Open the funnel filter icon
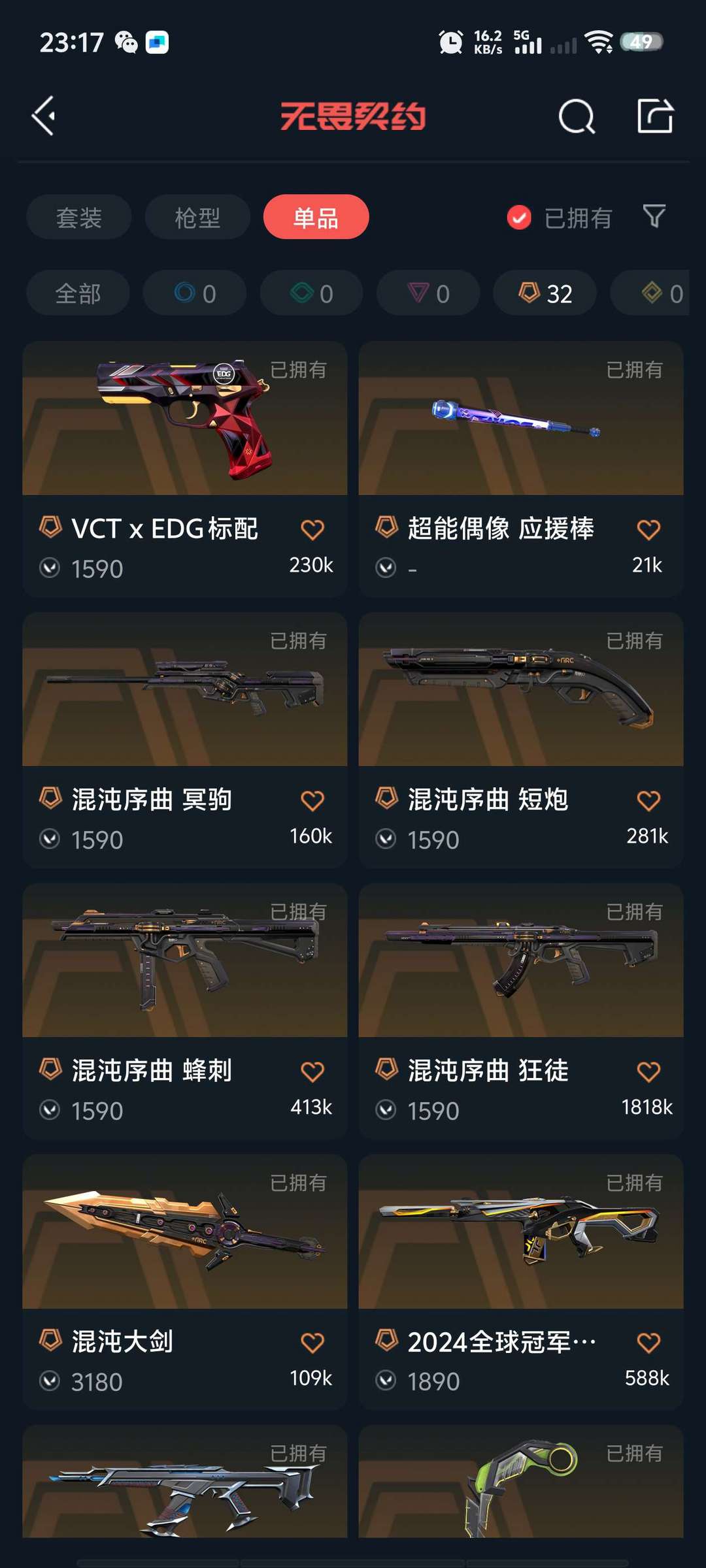This screenshot has width=706, height=1568. coord(654,216)
